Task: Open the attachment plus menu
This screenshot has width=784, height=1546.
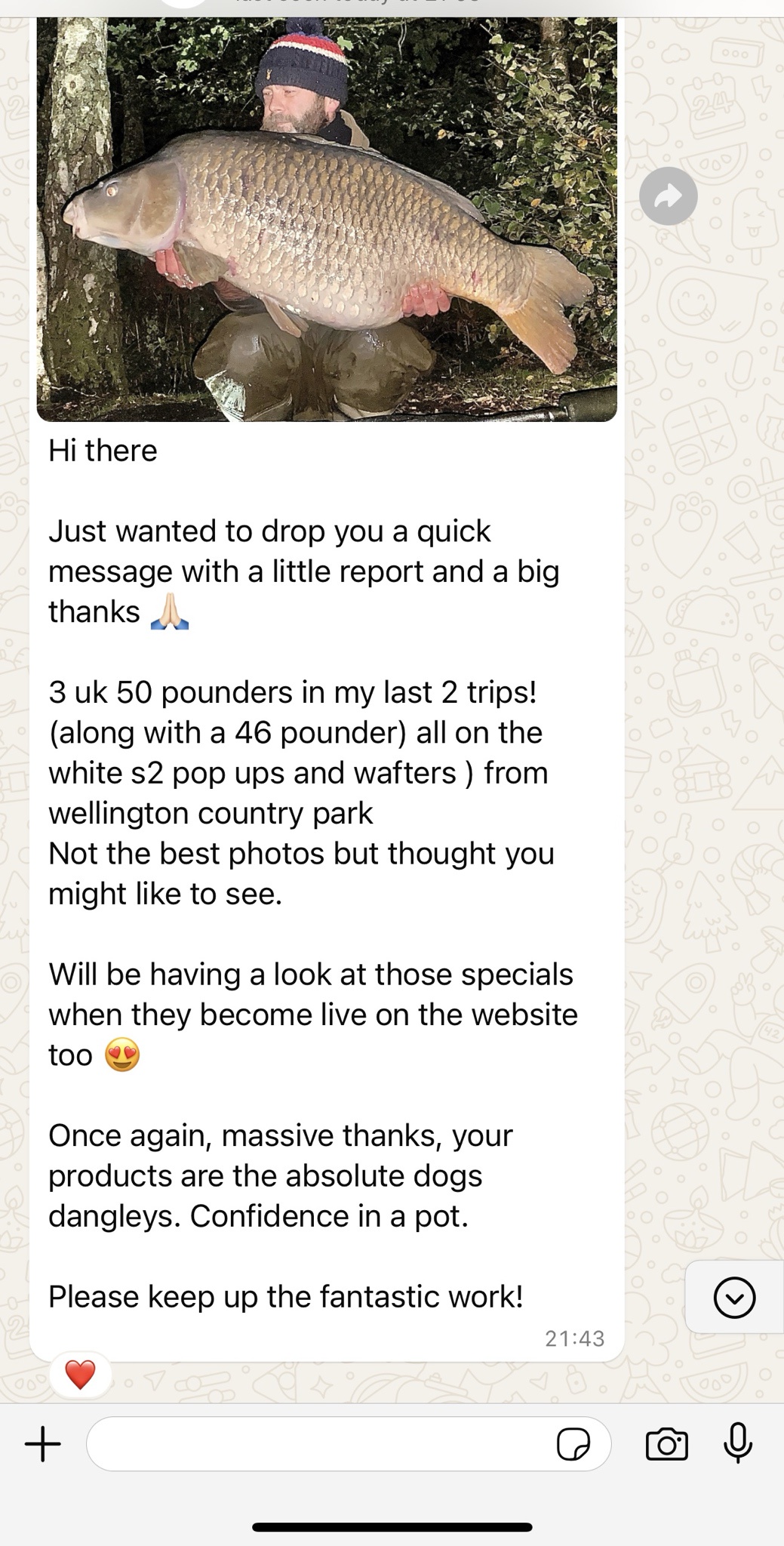Action: 43,1444
